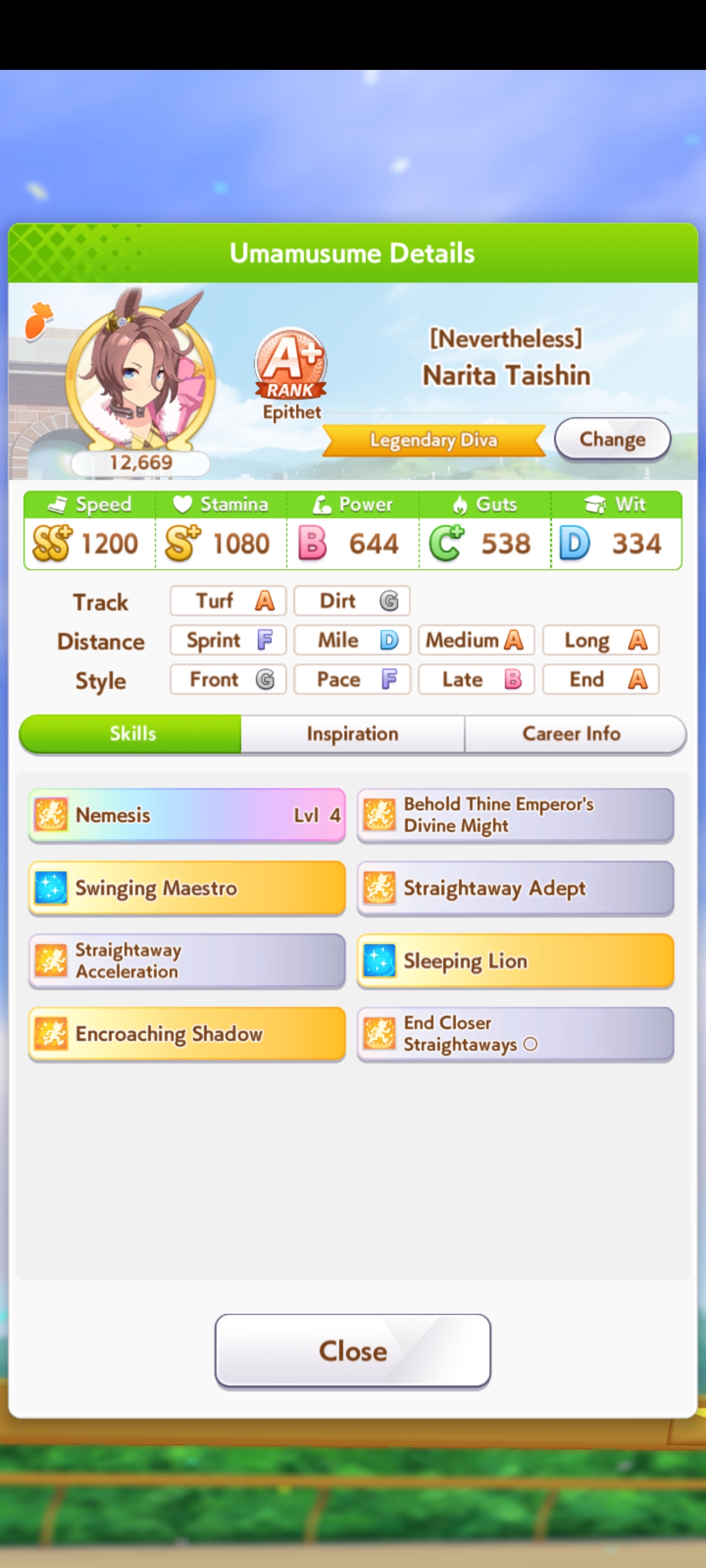706x1568 pixels.
Task: Switch to the Inspiration tab
Action: 353,734
